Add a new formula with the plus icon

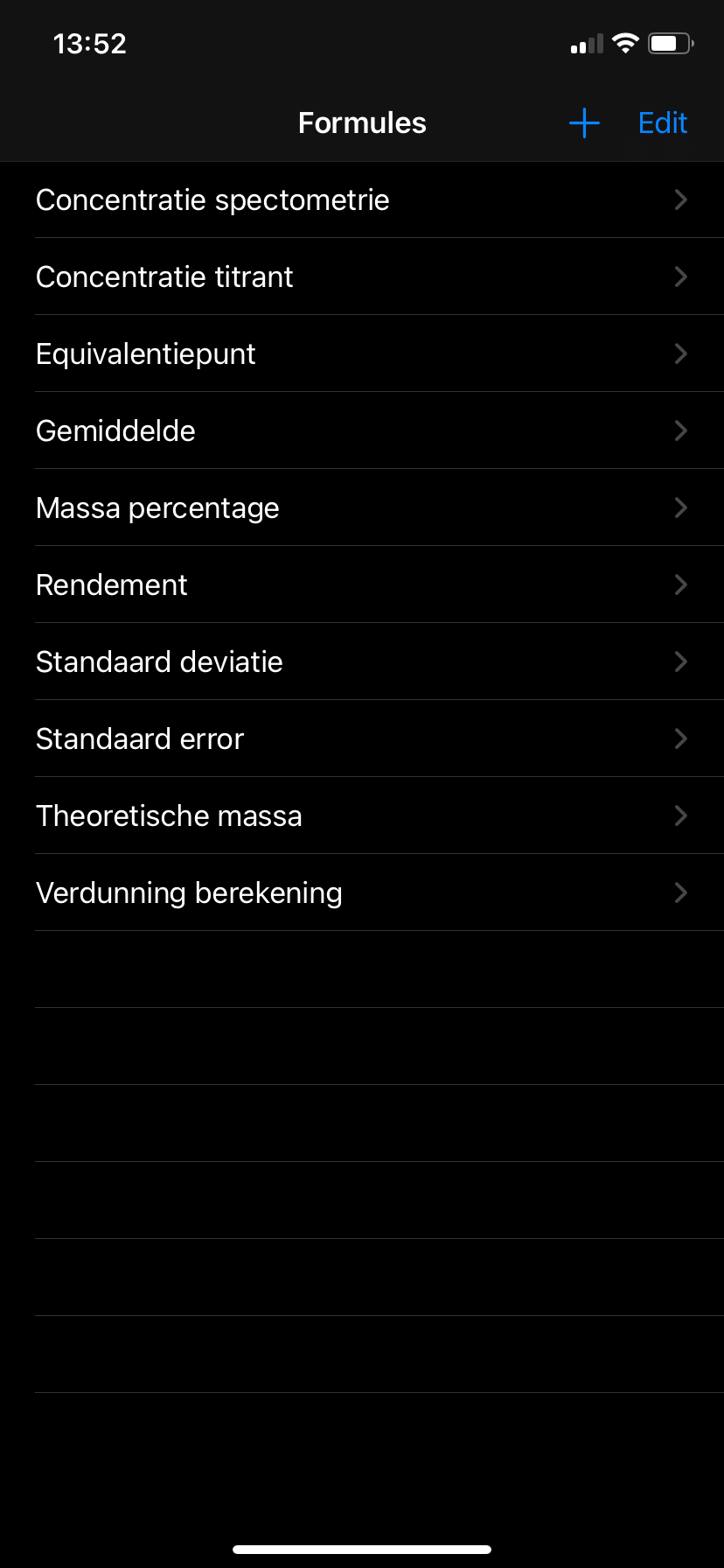point(584,123)
